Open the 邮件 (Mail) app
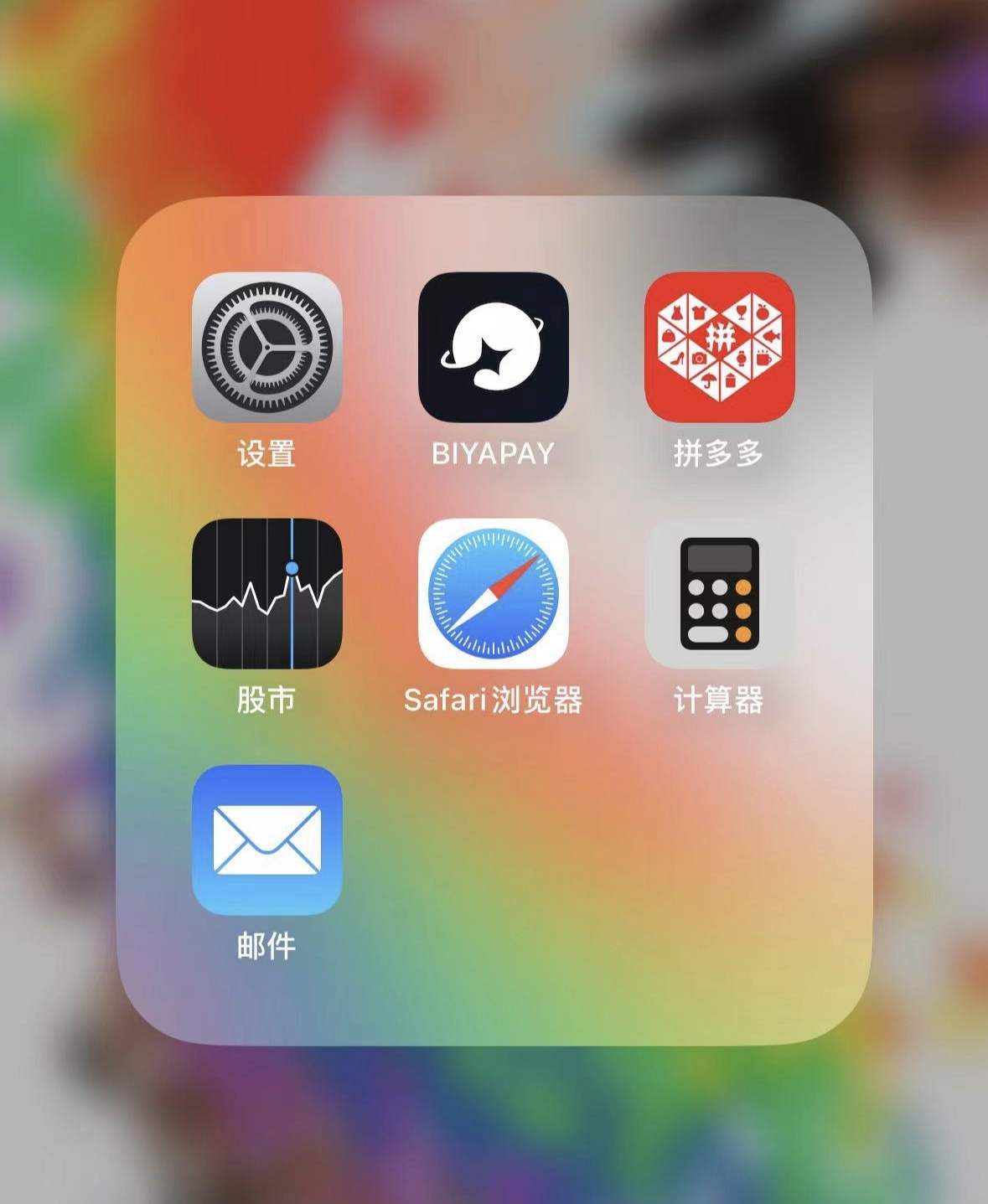988x1204 pixels. pyautogui.click(x=266, y=840)
